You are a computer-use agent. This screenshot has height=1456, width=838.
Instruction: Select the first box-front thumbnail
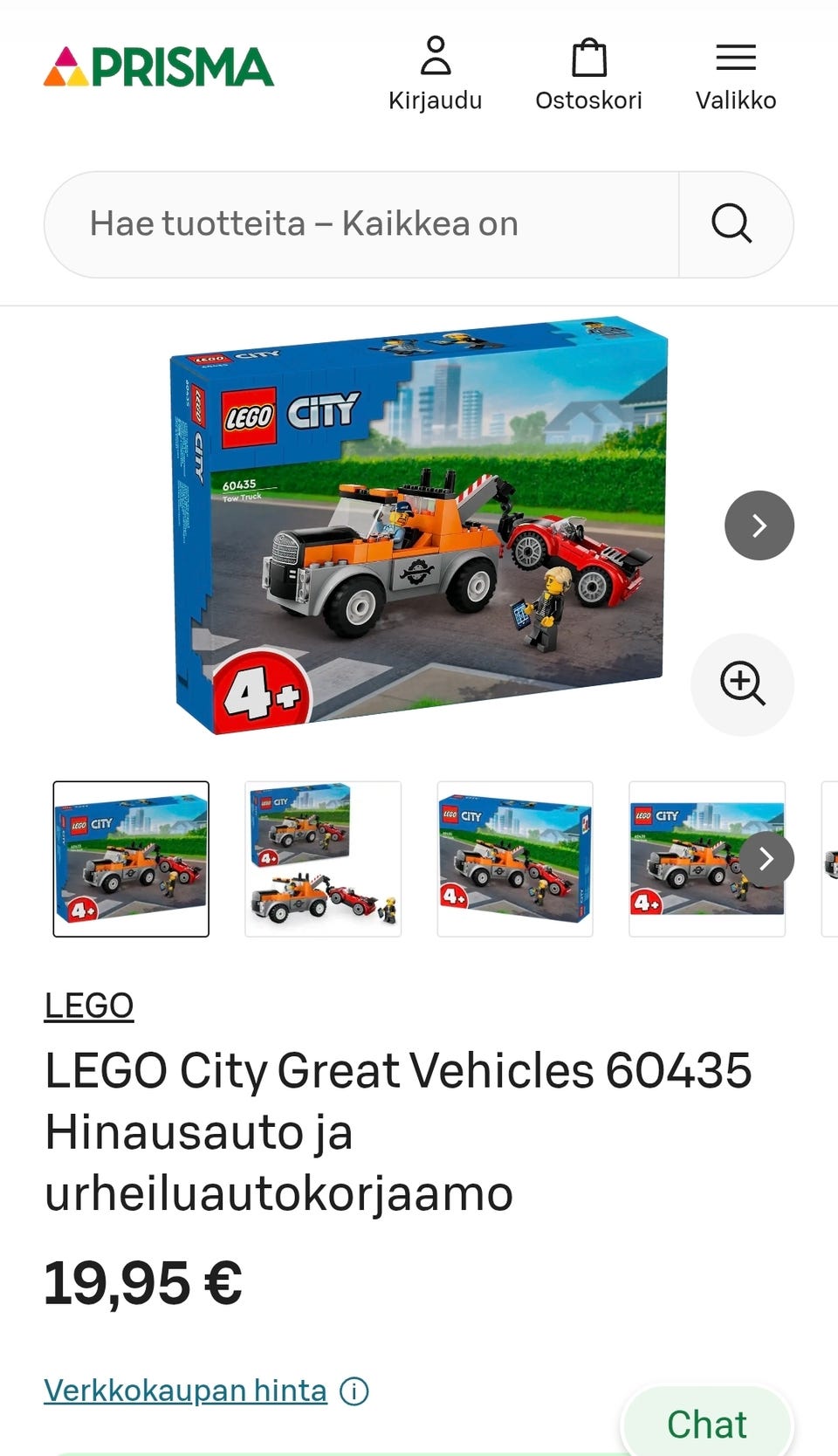(131, 859)
